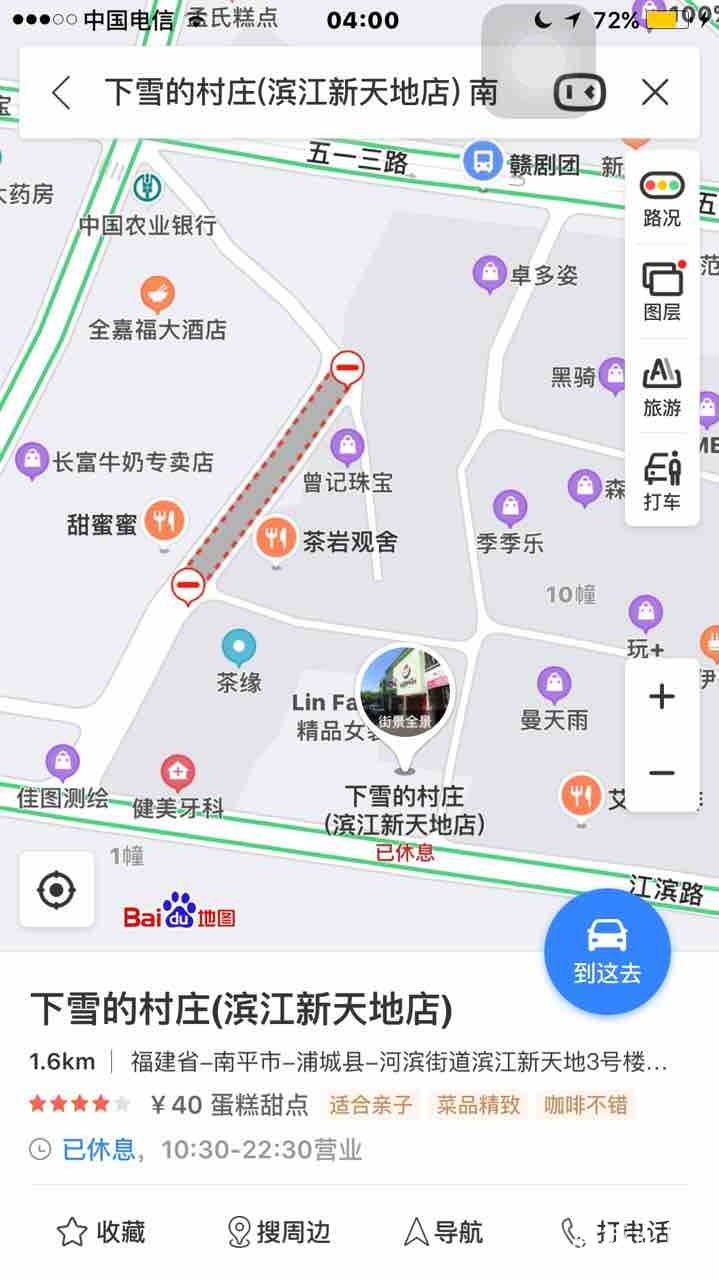719x1280 pixels.
Task: Select the 健美牙科 map marker
Action: 177,772
